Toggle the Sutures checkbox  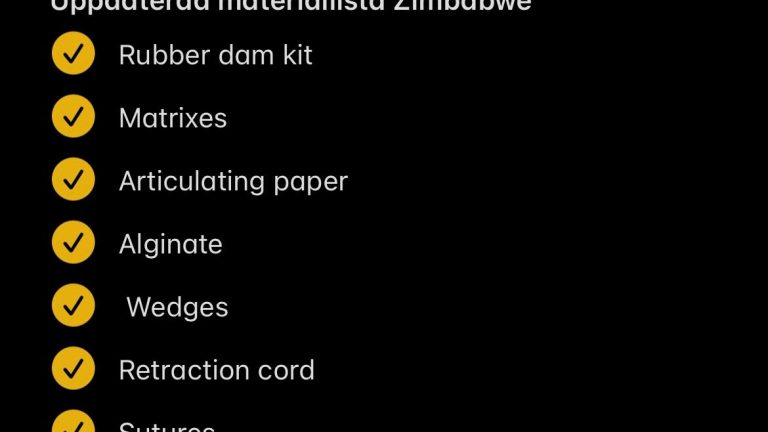(x=73, y=424)
